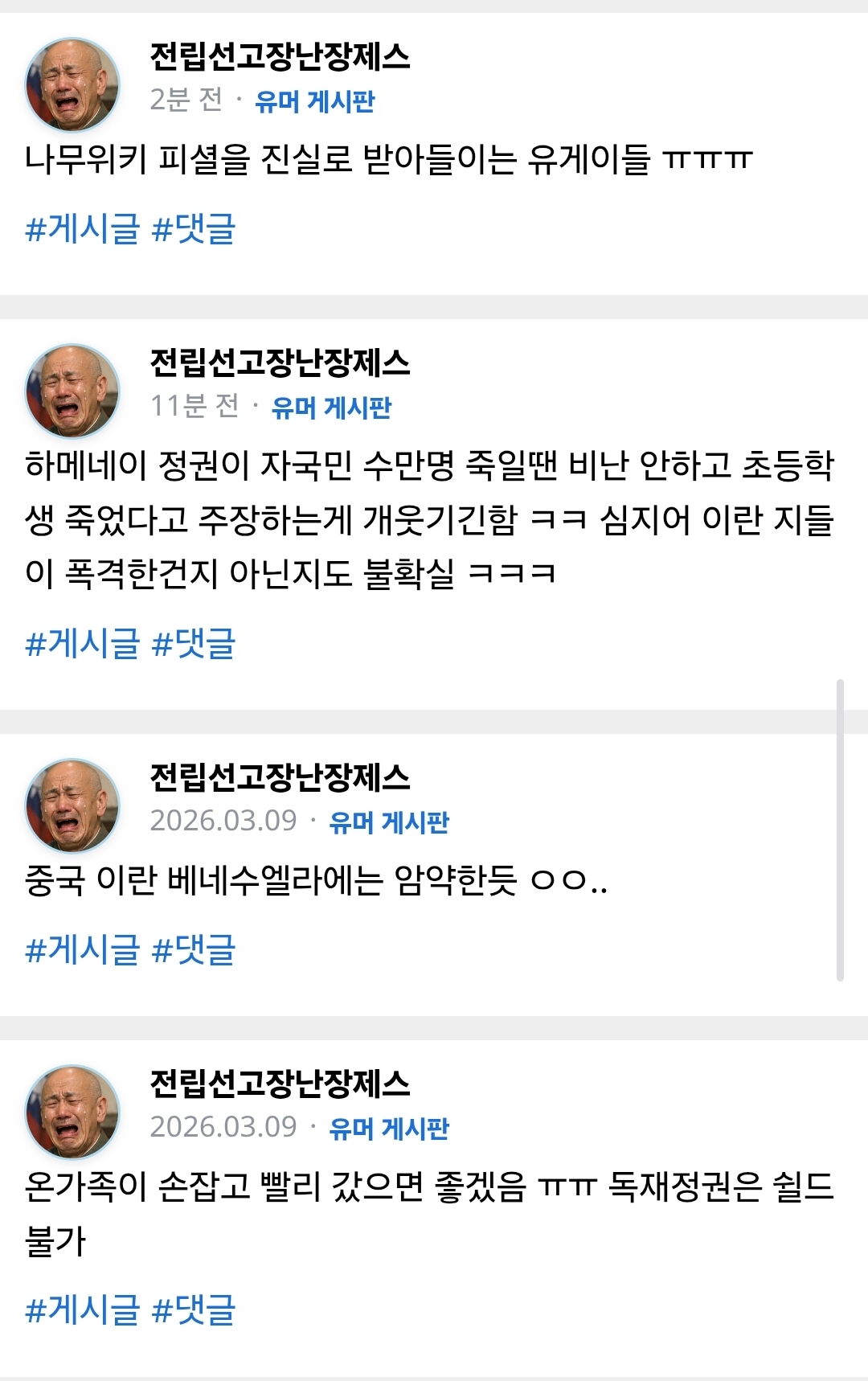This screenshot has width=868, height=1381.
Task: Tap #댓글 tag under the 하메네이 post
Action: pos(193,644)
